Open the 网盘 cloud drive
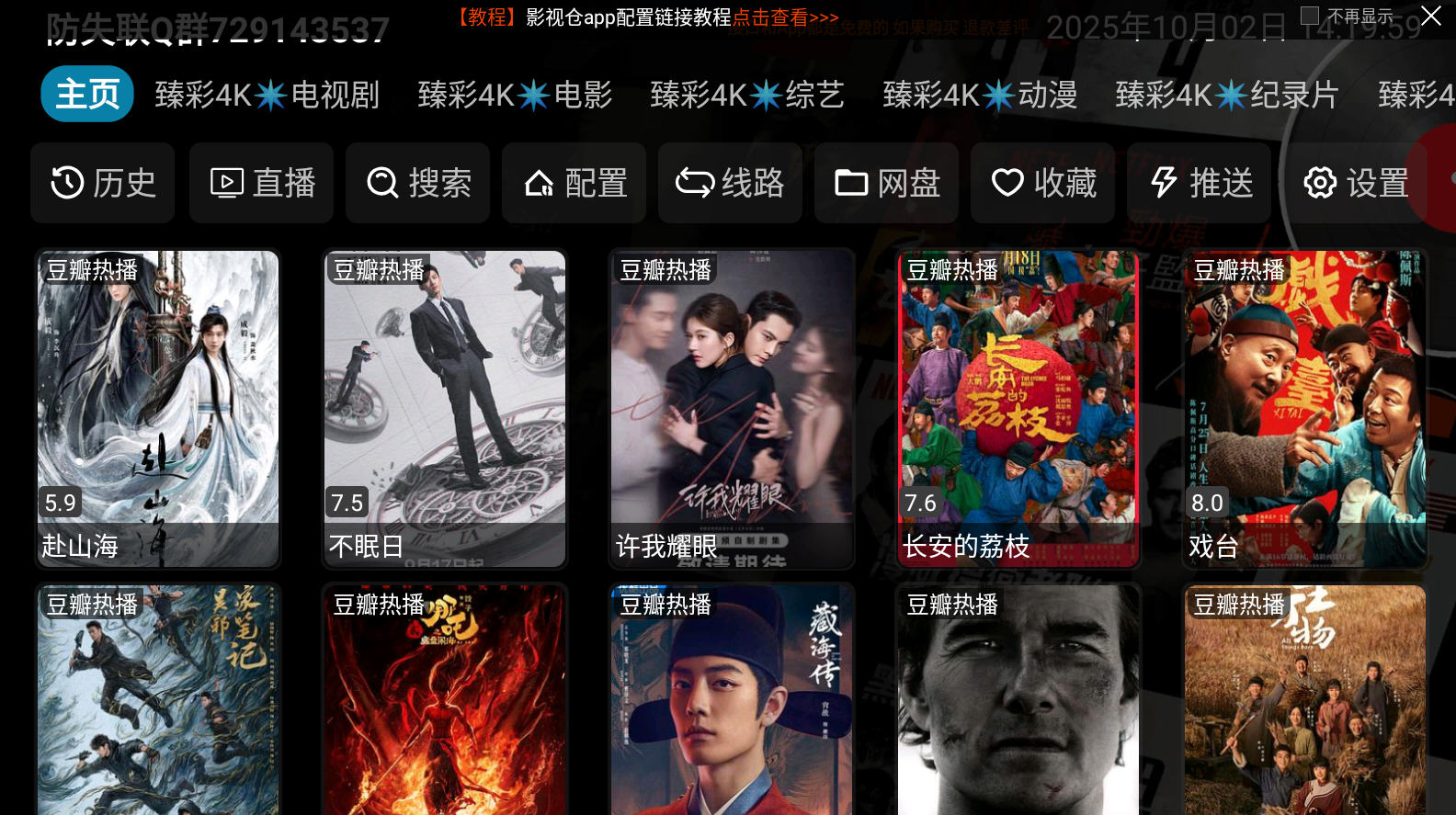1456x815 pixels. [887, 183]
